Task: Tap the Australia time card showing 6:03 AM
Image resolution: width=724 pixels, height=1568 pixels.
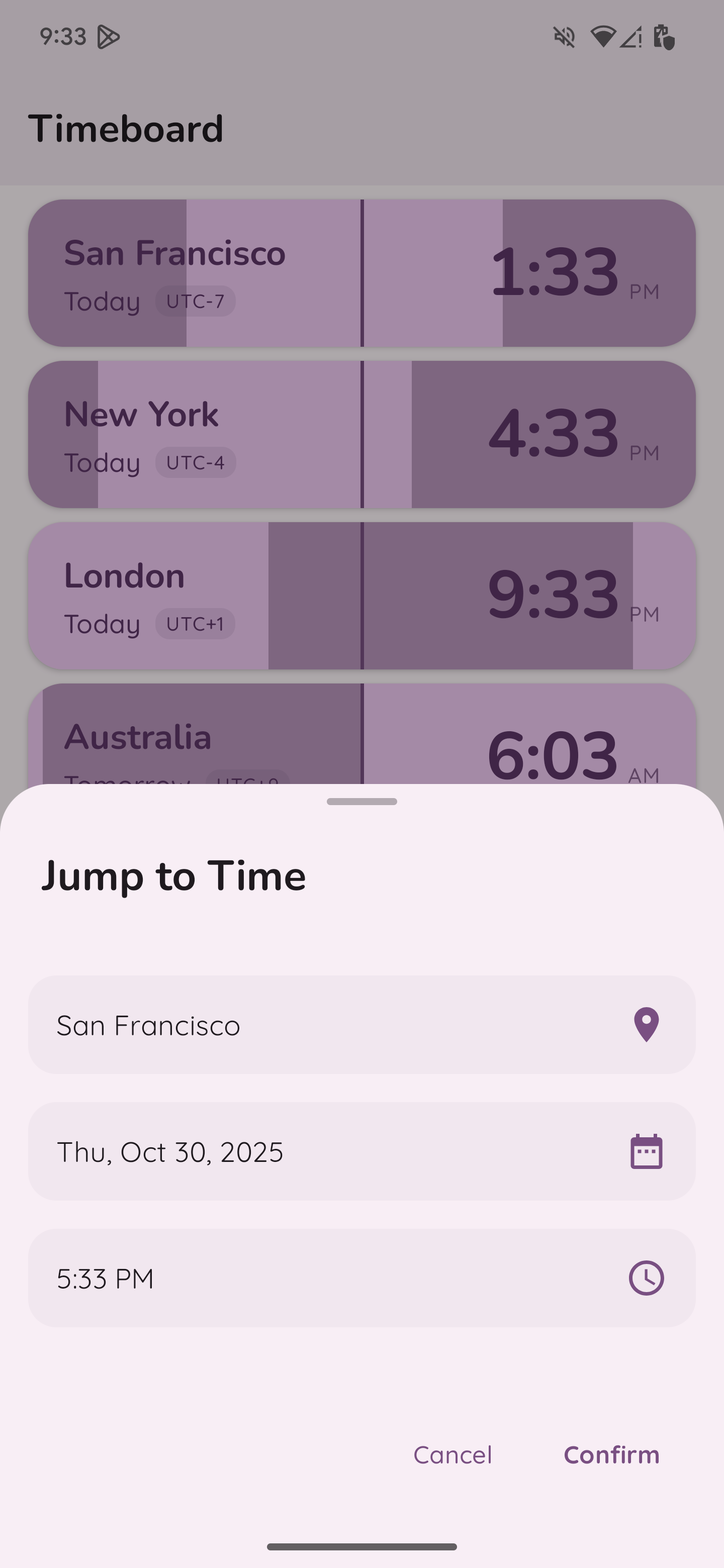Action: pos(361,737)
